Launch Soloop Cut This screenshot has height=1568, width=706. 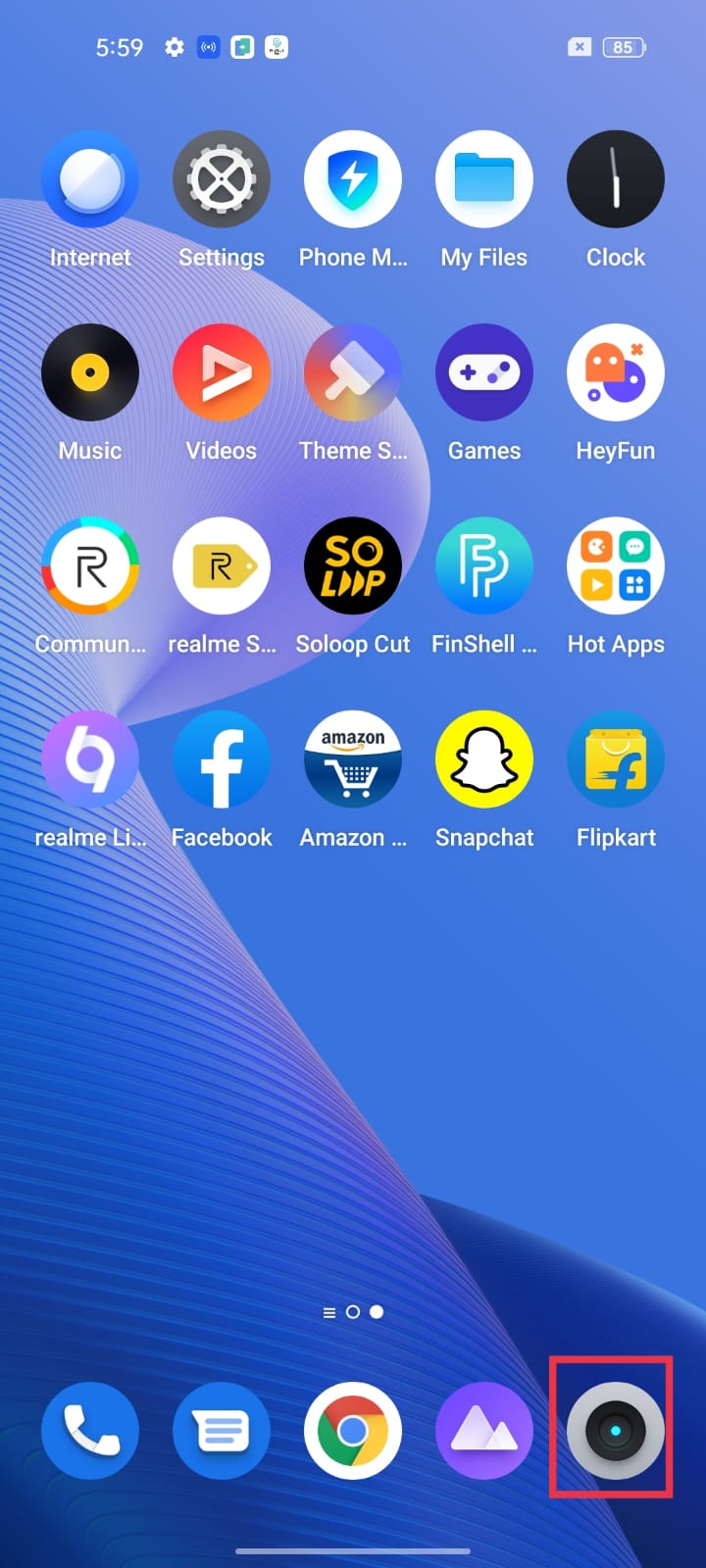point(353,566)
